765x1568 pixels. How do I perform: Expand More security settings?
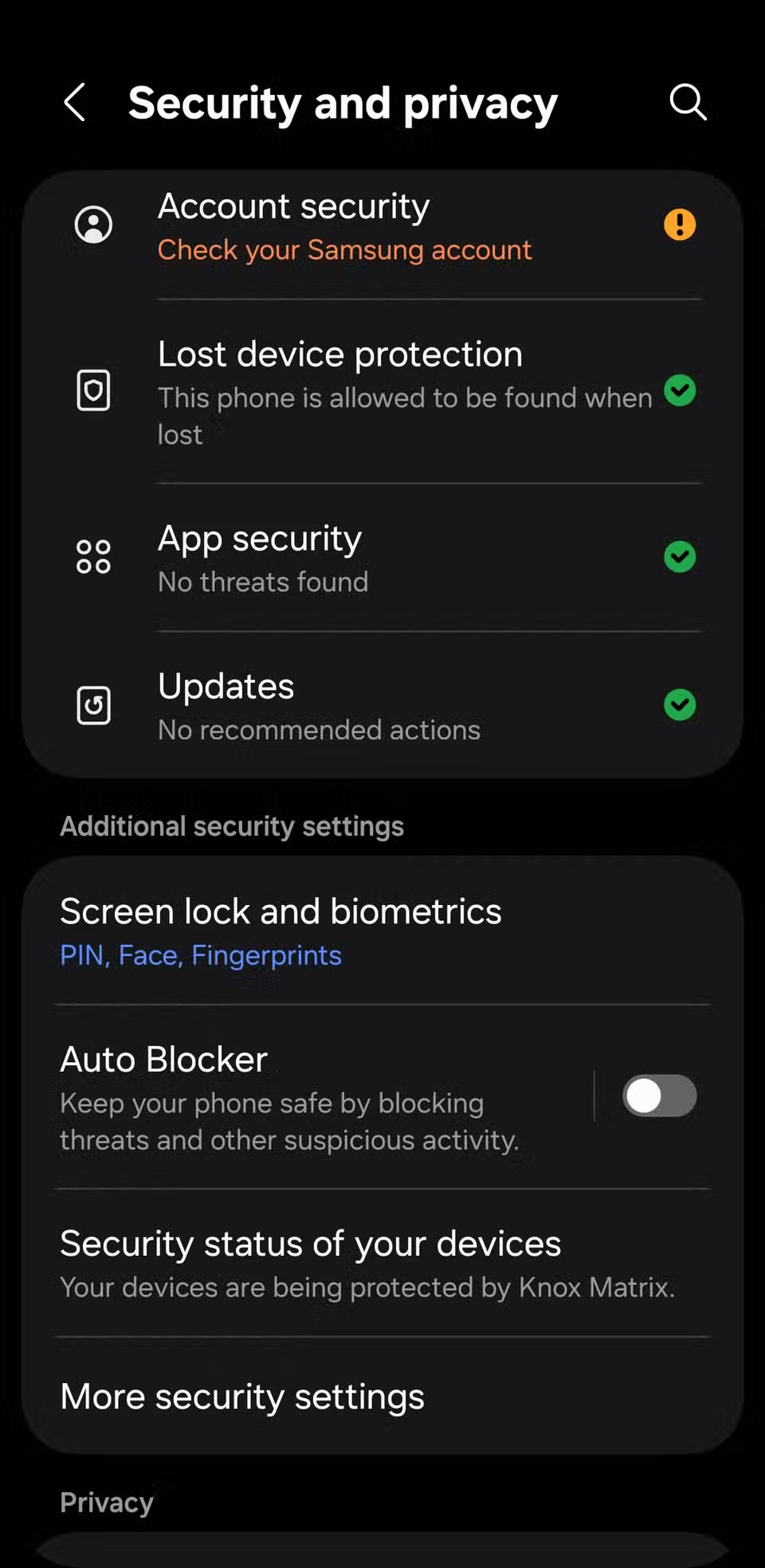tap(241, 1396)
